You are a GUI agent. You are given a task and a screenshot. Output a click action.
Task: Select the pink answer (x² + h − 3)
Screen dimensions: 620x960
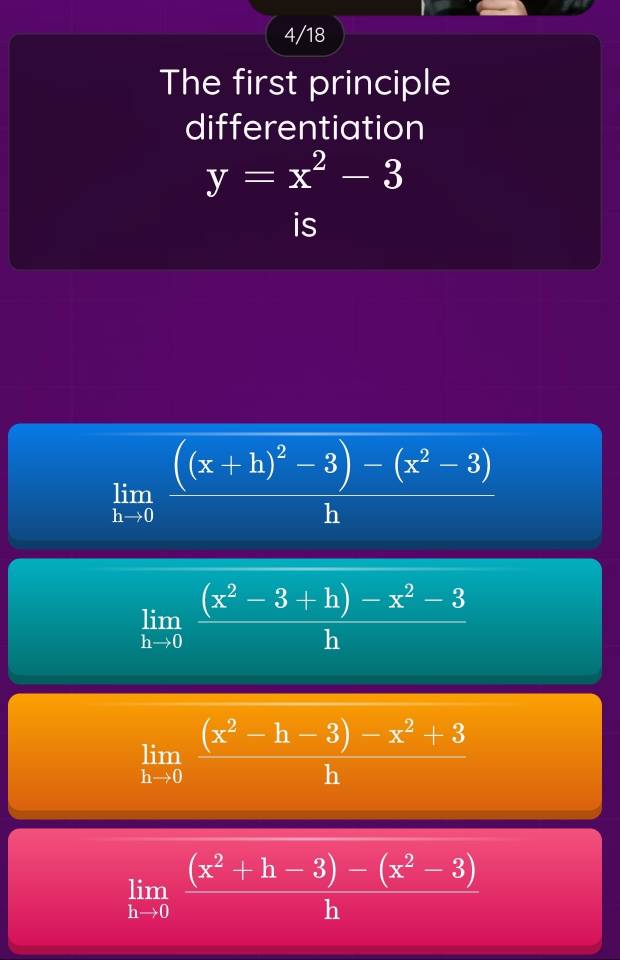(x=306, y=887)
